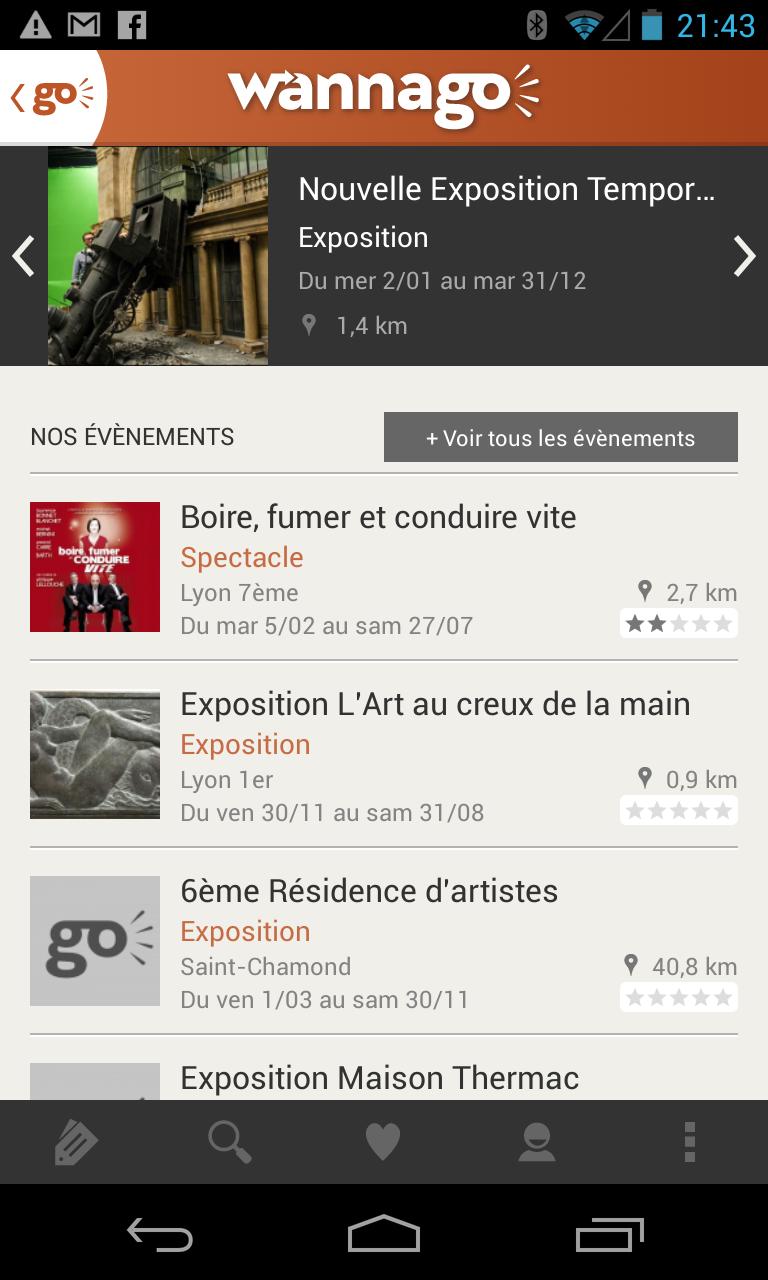This screenshot has height=1280, width=768.
Task: Show the previous featured event
Action: tap(23, 256)
